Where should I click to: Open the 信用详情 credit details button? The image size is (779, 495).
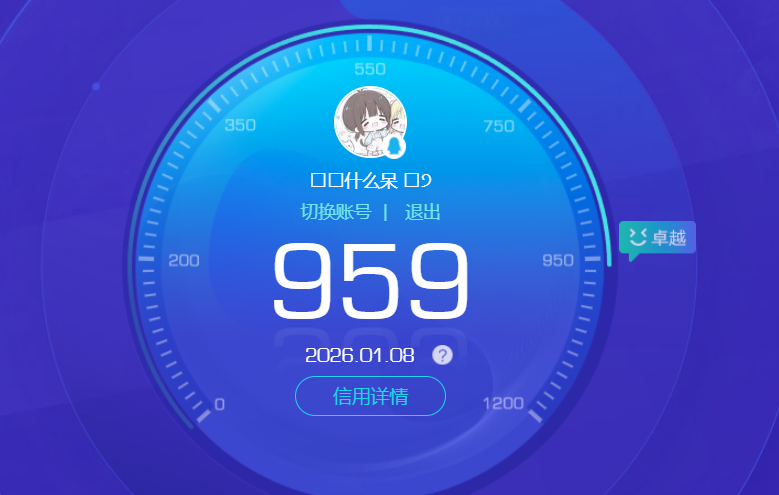[x=370, y=396]
